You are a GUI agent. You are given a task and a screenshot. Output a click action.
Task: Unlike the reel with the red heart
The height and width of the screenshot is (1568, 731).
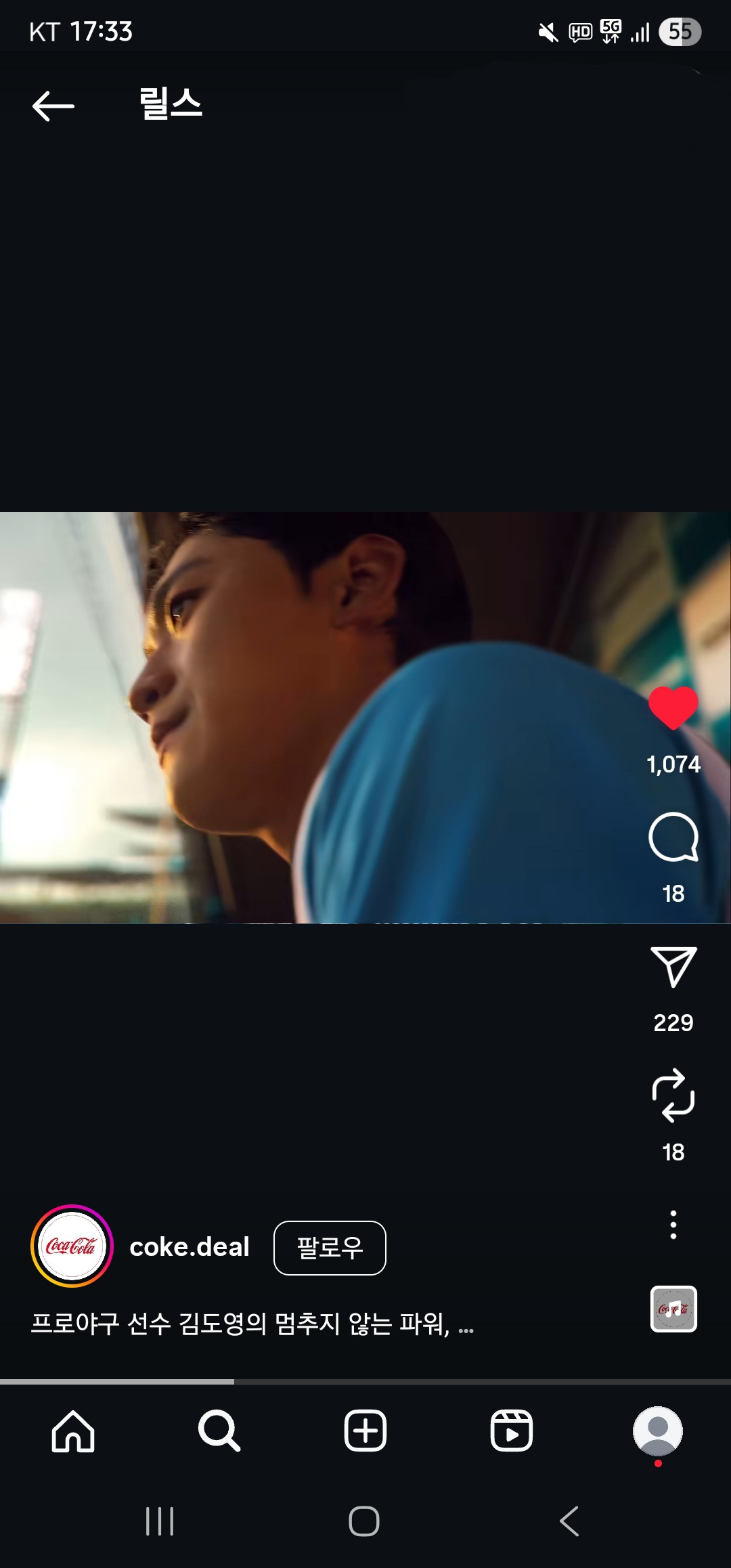click(673, 708)
